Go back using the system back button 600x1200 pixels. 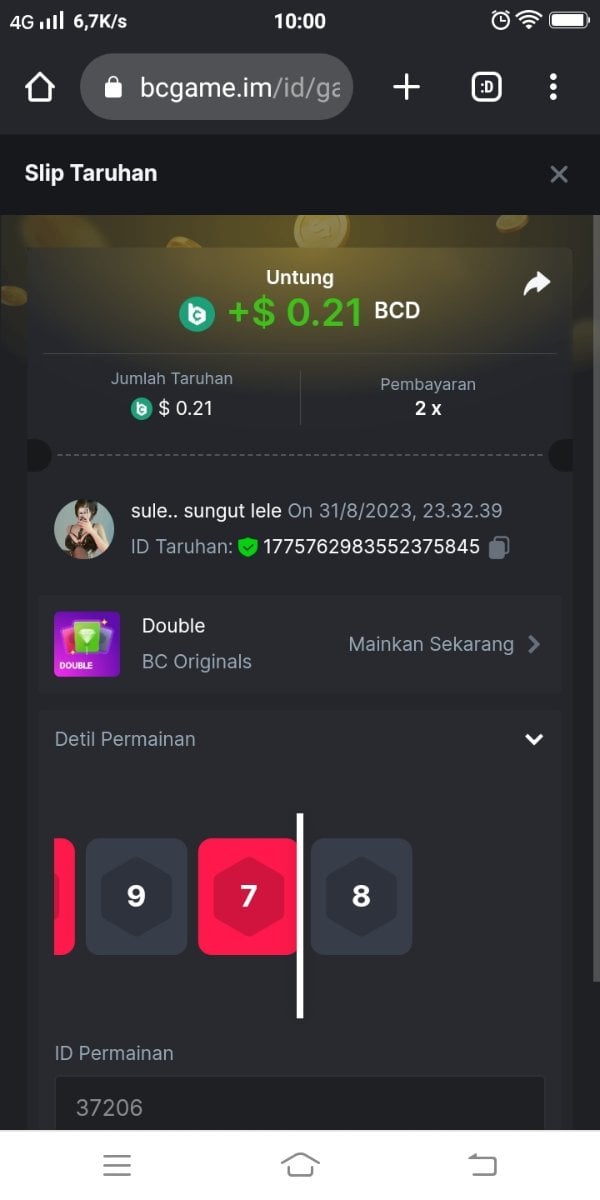pyautogui.click(x=482, y=1164)
